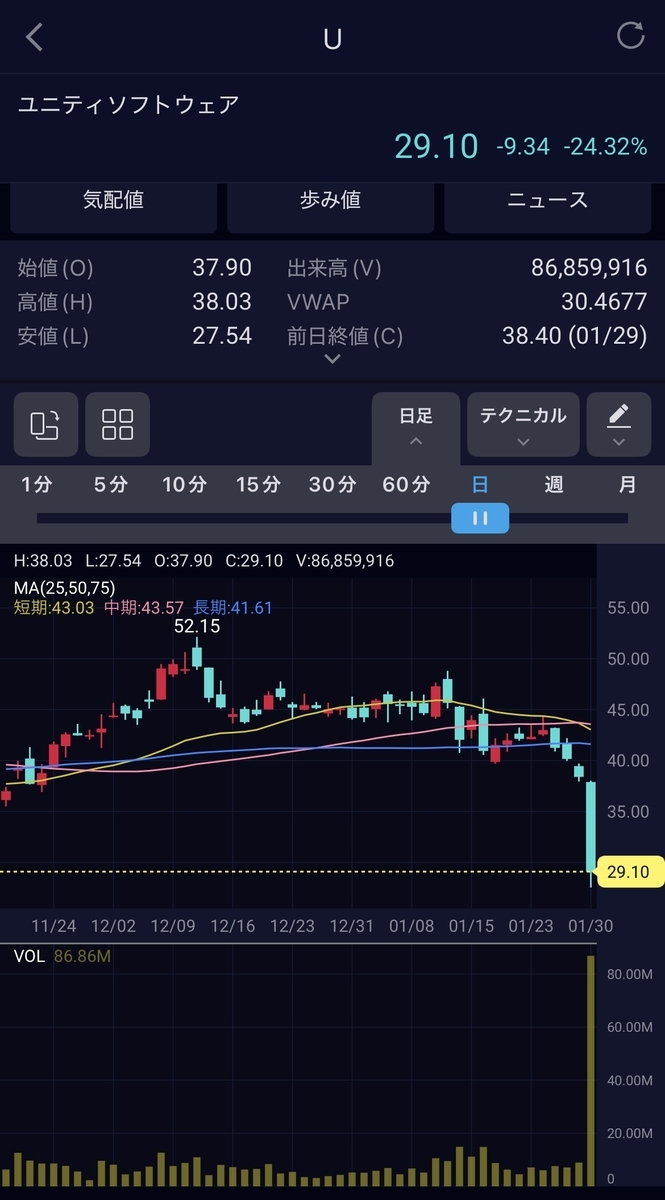Choose the 15分 interval
This screenshot has width=665, height=1200.
click(259, 485)
